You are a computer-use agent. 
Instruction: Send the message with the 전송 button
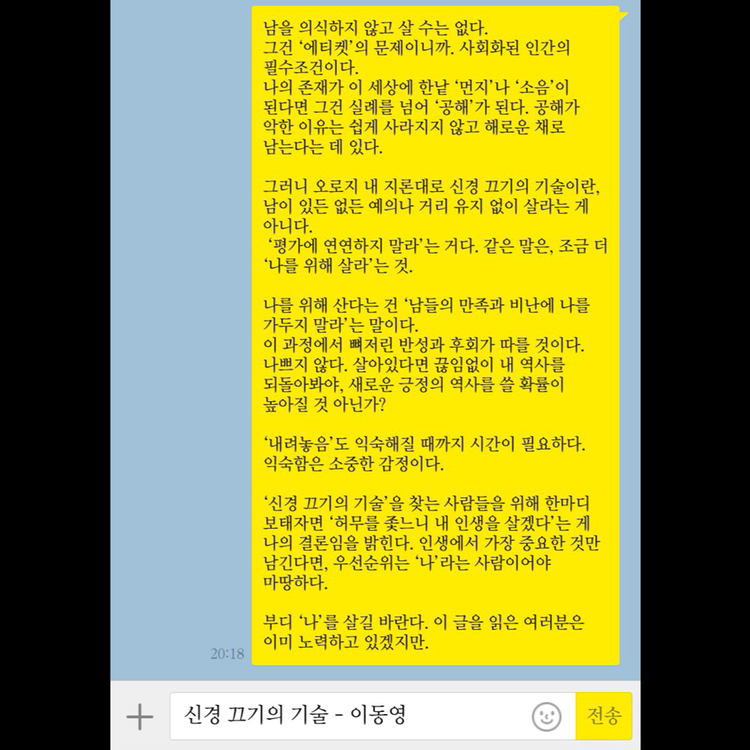pos(604,716)
